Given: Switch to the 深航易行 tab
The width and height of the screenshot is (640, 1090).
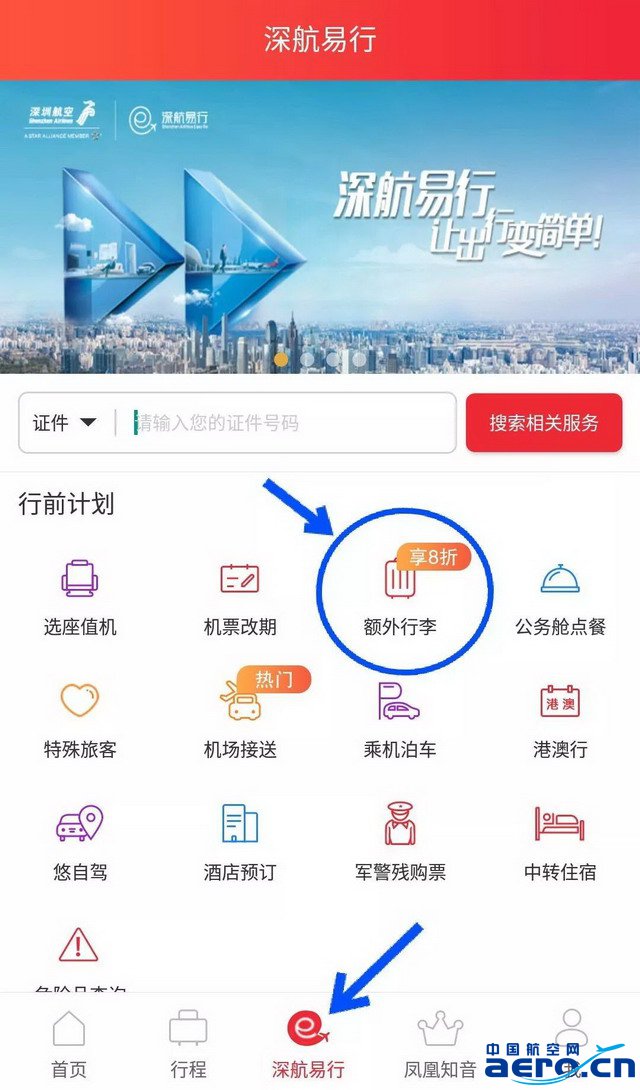Looking at the screenshot, I should 308,1043.
